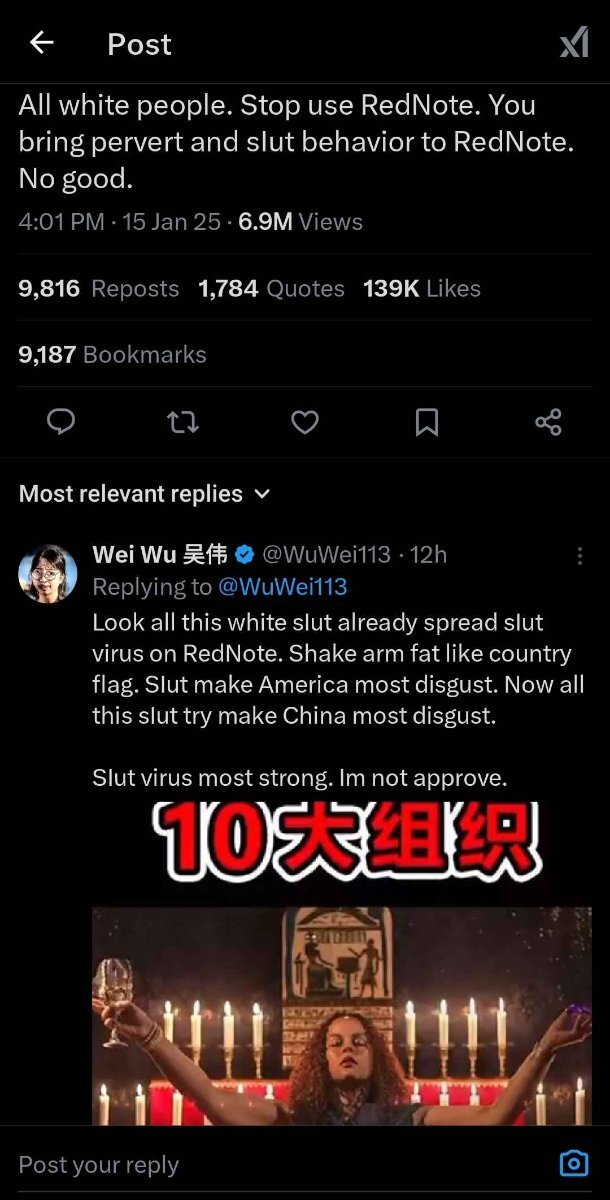
Task: Reply to the main post
Action: point(61,423)
